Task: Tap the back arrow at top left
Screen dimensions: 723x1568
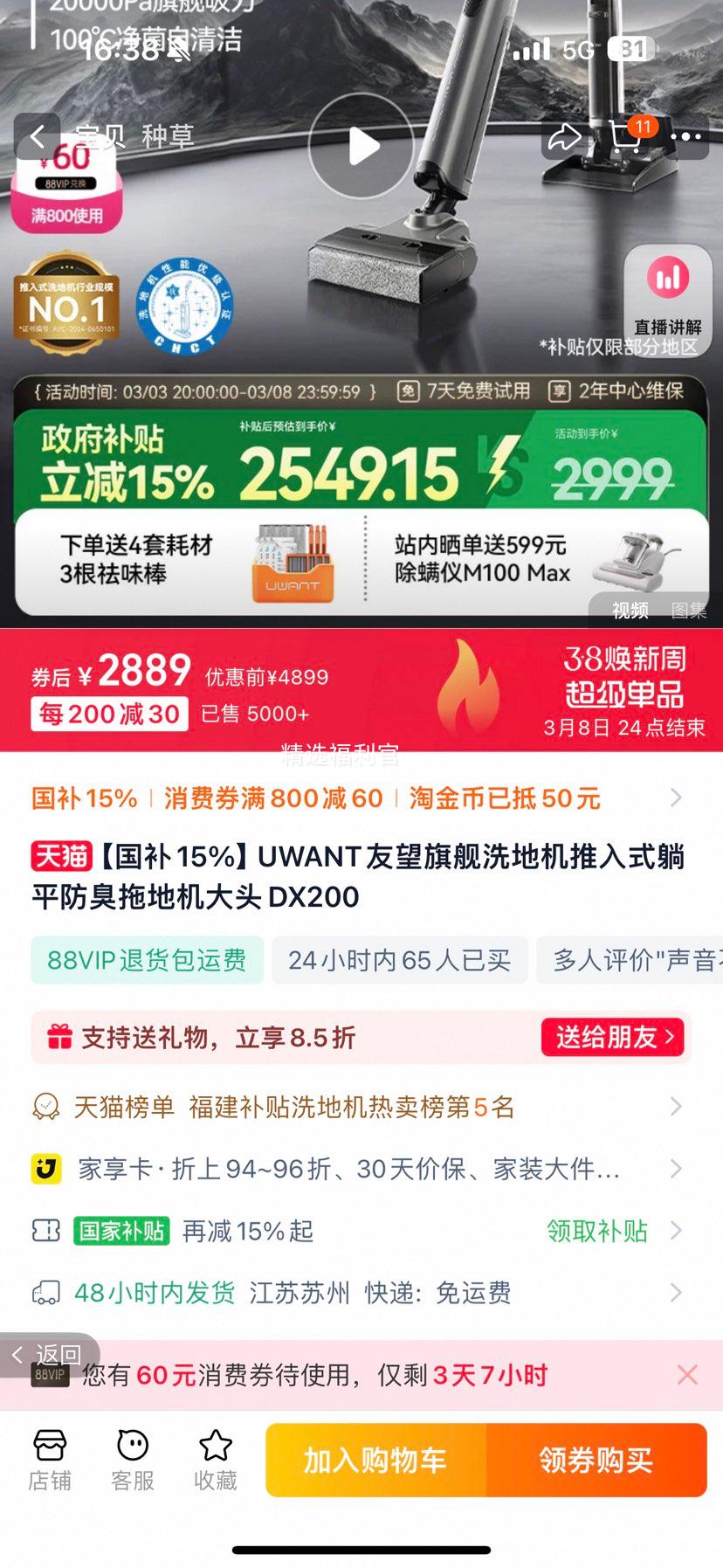Action: [x=37, y=137]
